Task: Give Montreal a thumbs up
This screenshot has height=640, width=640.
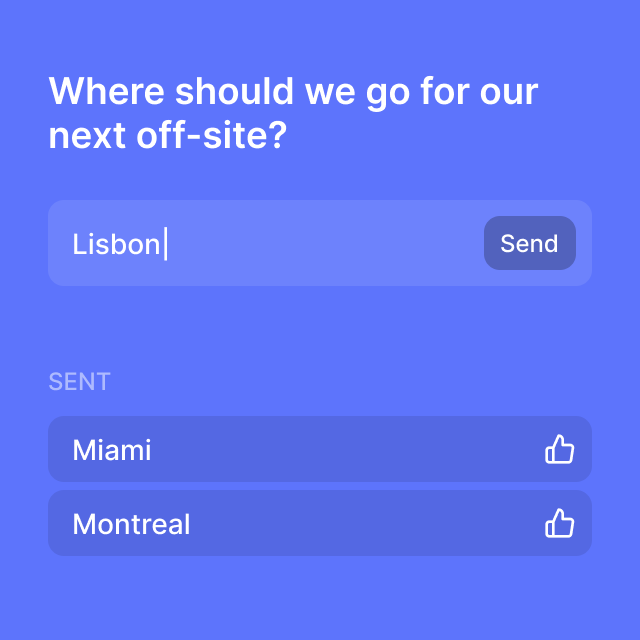Action: 559,523
